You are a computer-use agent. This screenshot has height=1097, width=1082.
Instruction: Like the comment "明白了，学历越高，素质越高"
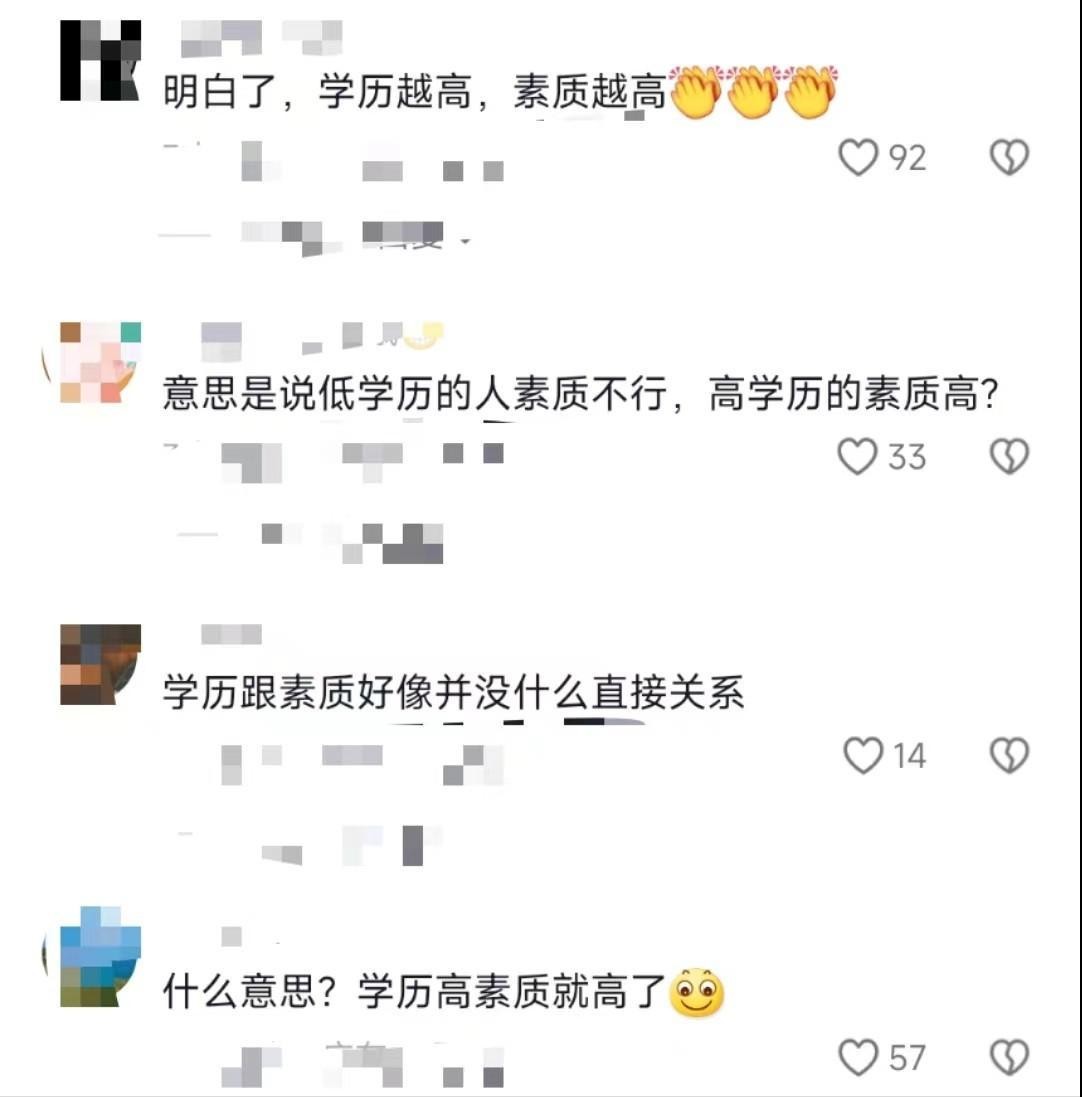pos(858,158)
